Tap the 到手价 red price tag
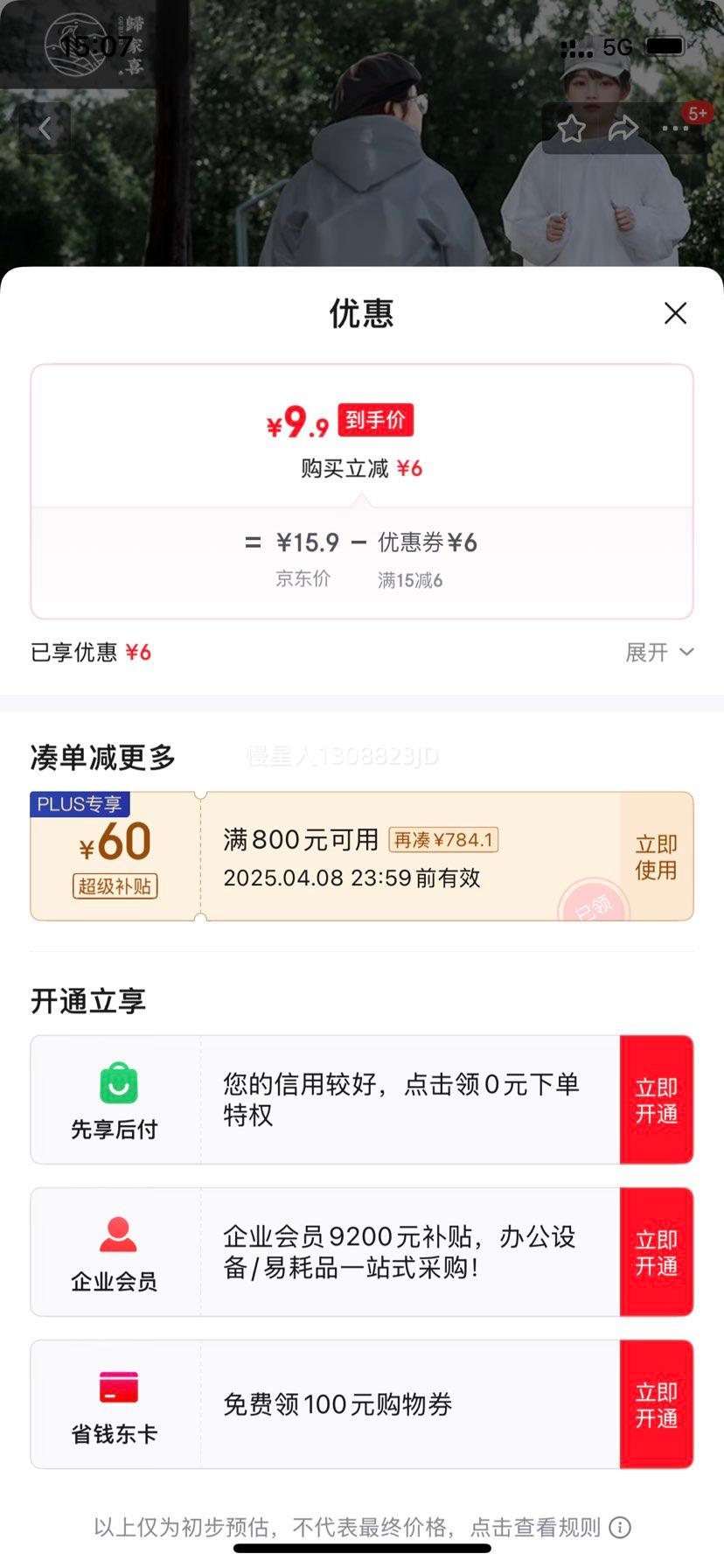 click(x=376, y=420)
